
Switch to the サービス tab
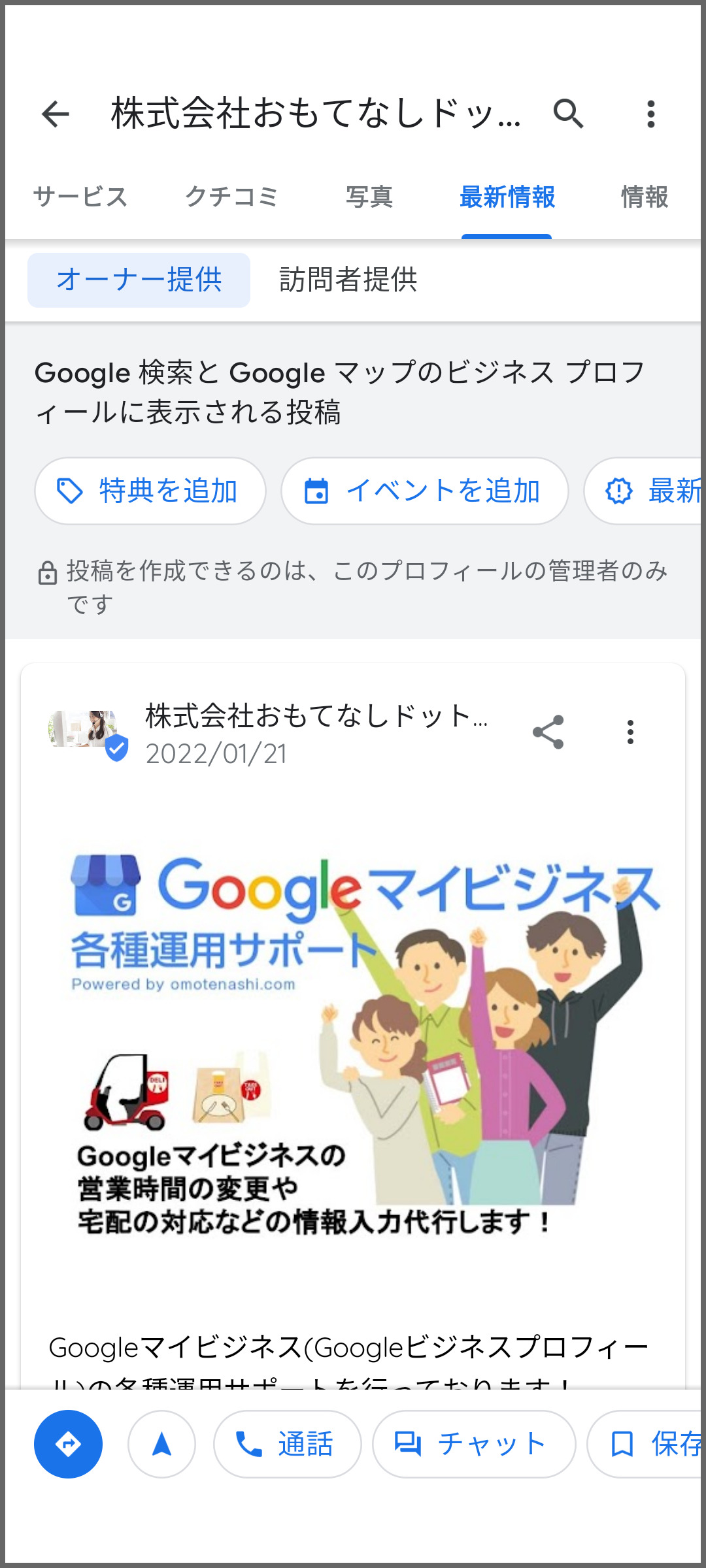80,197
